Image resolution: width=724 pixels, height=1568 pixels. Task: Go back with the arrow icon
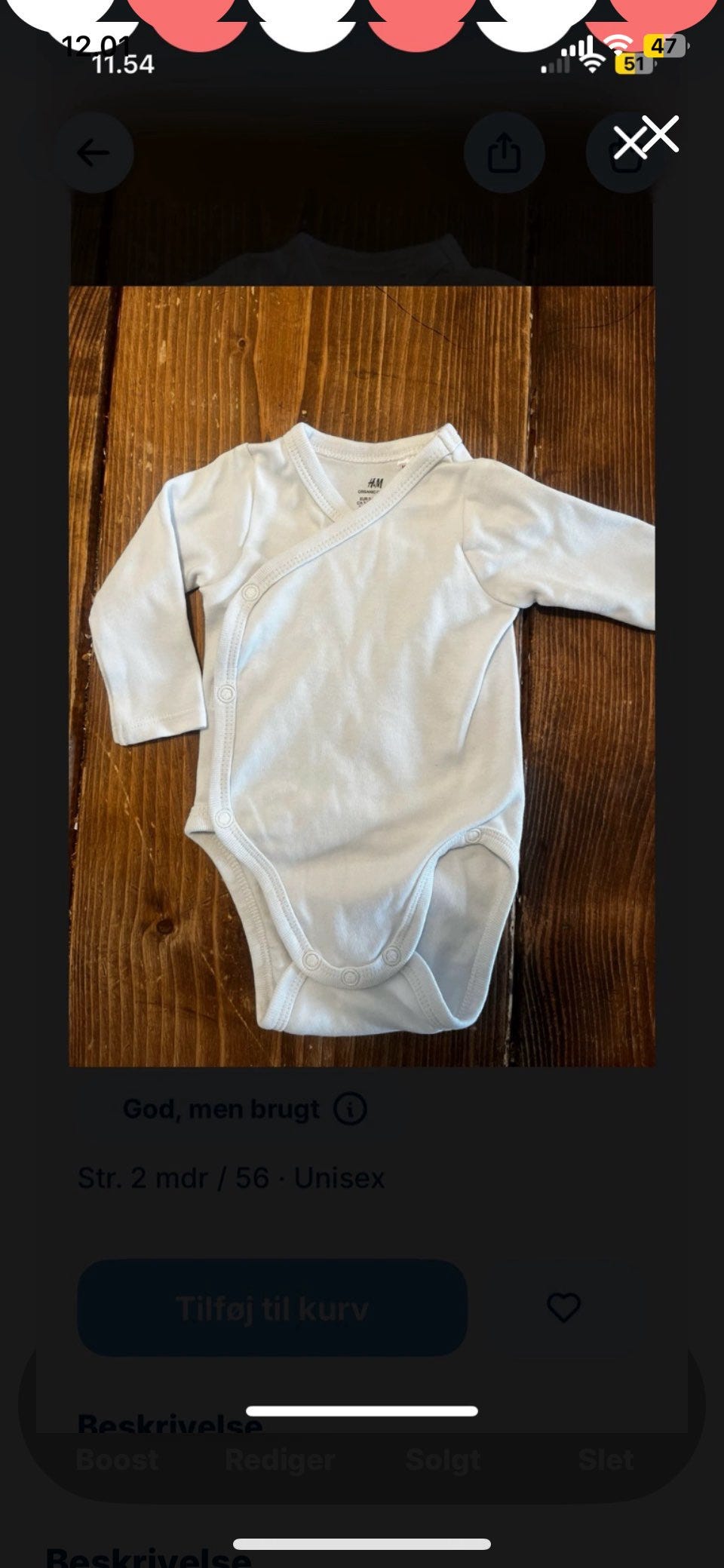[94, 153]
